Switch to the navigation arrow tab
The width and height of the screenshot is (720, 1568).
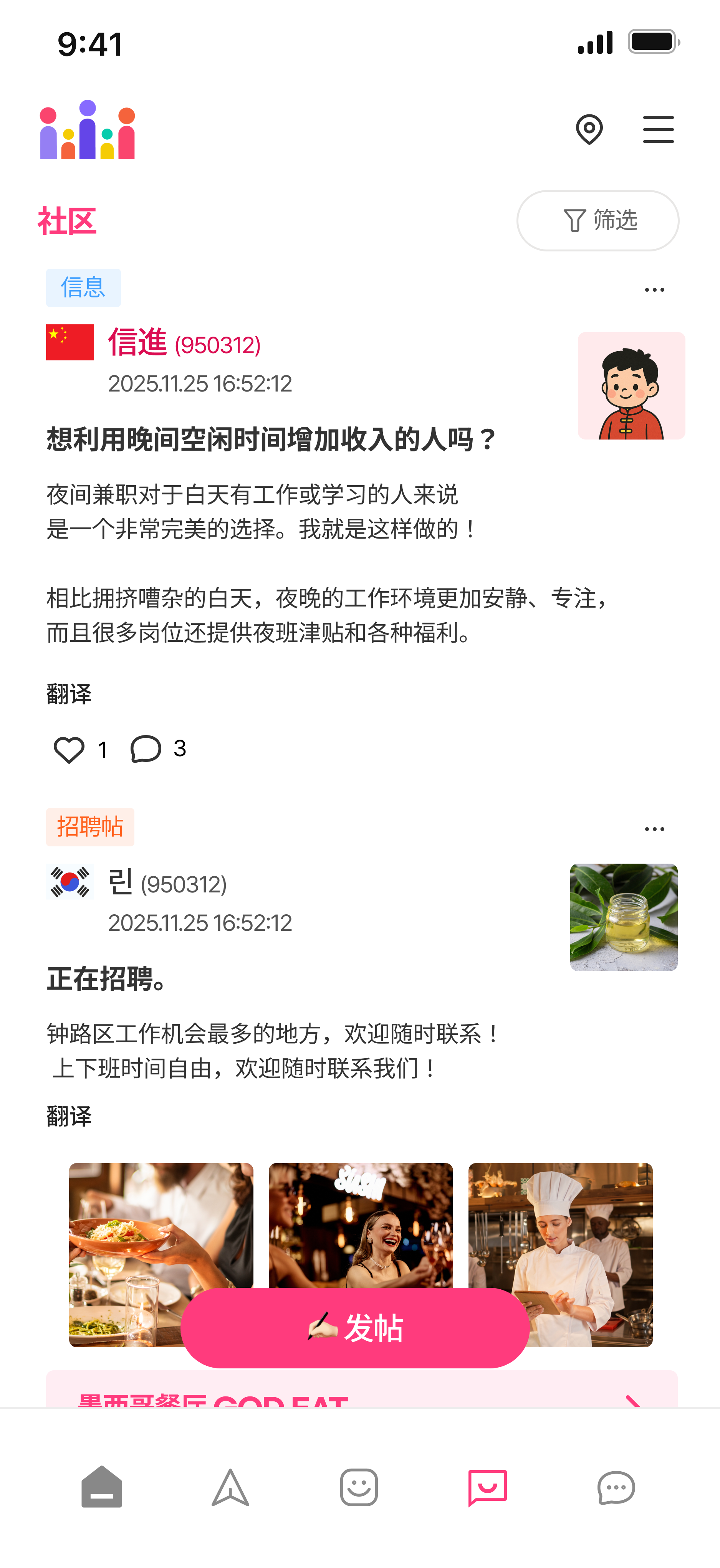[x=230, y=1487]
